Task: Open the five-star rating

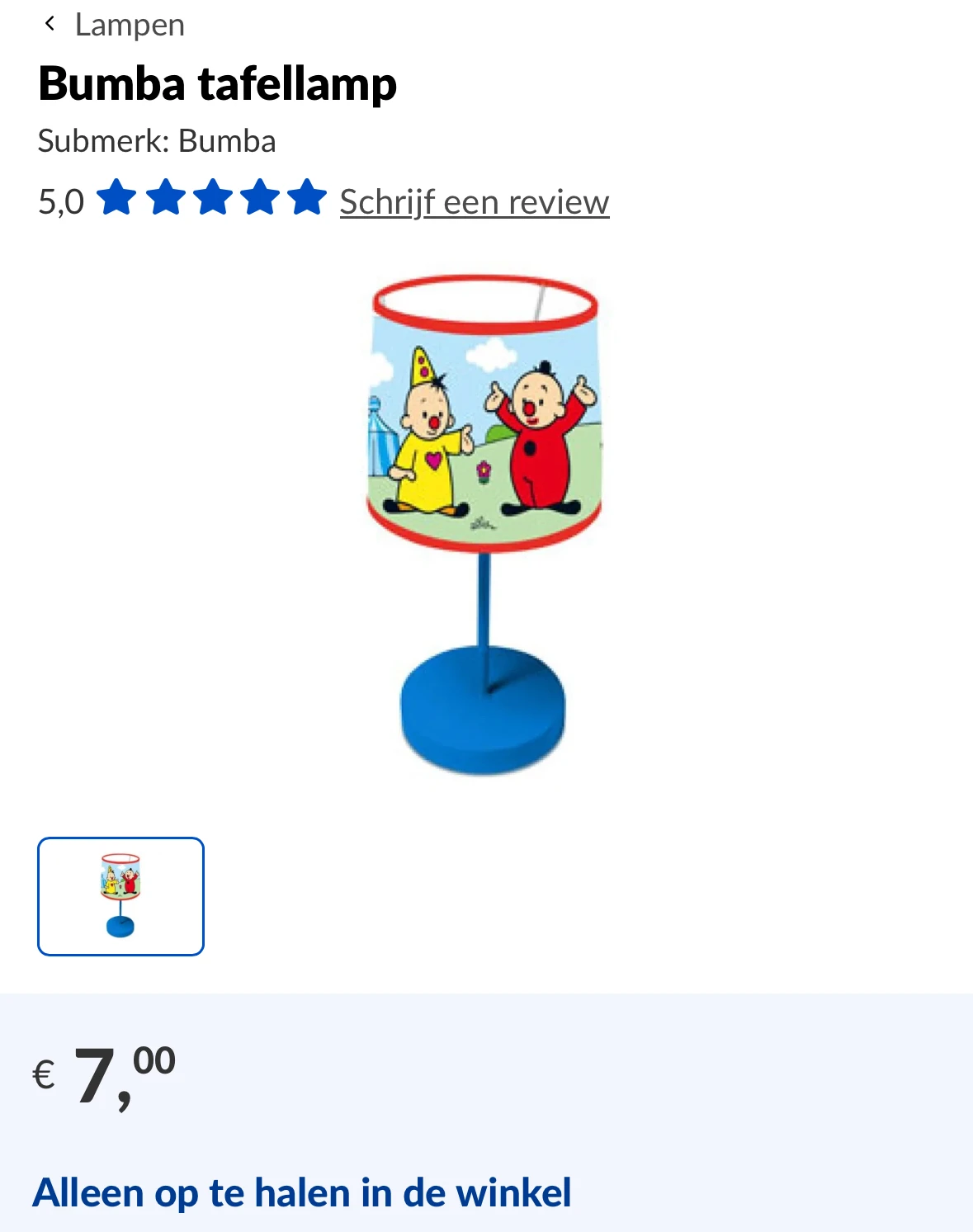Action: click(x=211, y=199)
